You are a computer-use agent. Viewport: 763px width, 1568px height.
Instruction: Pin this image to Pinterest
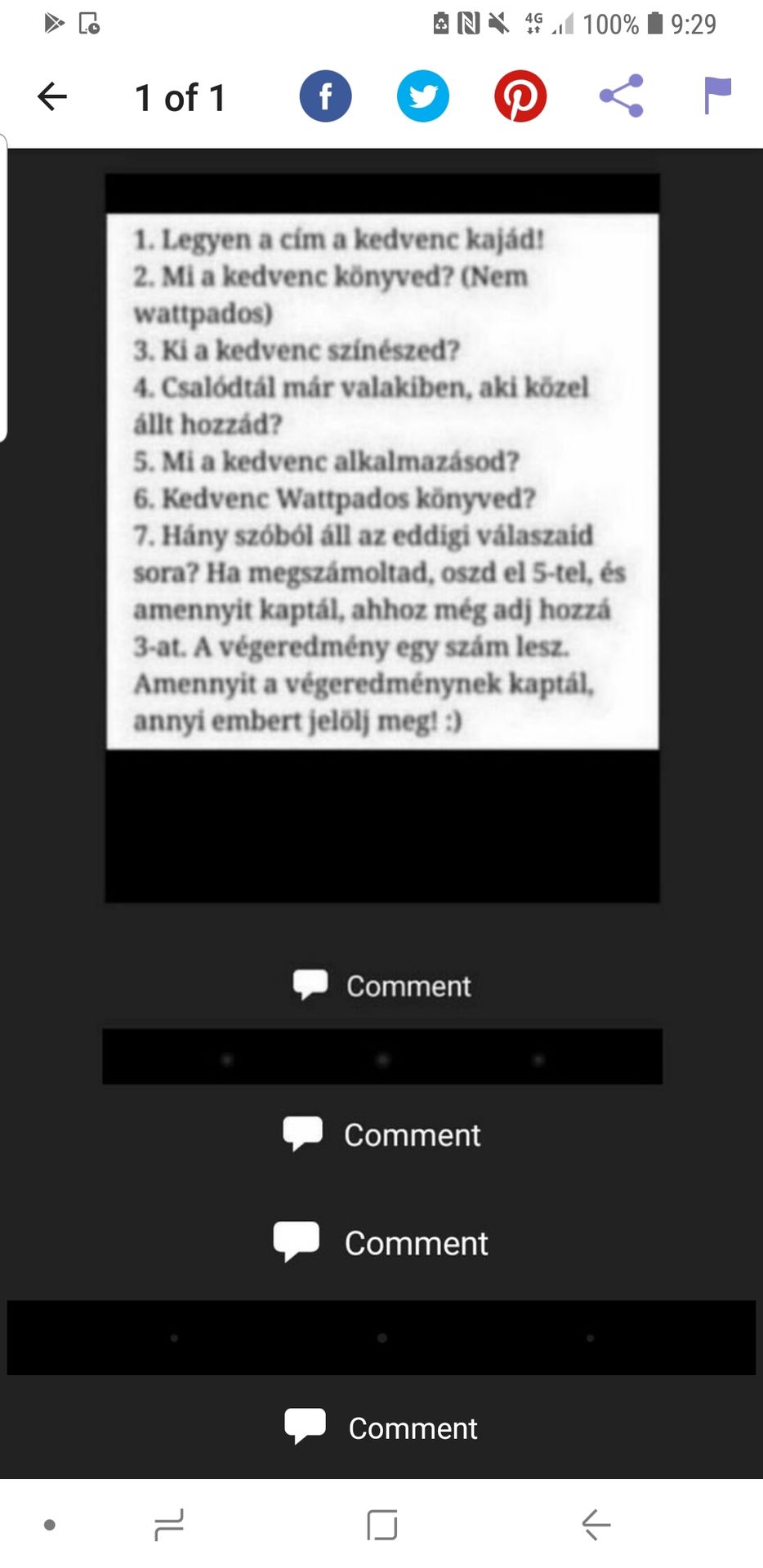coord(520,96)
